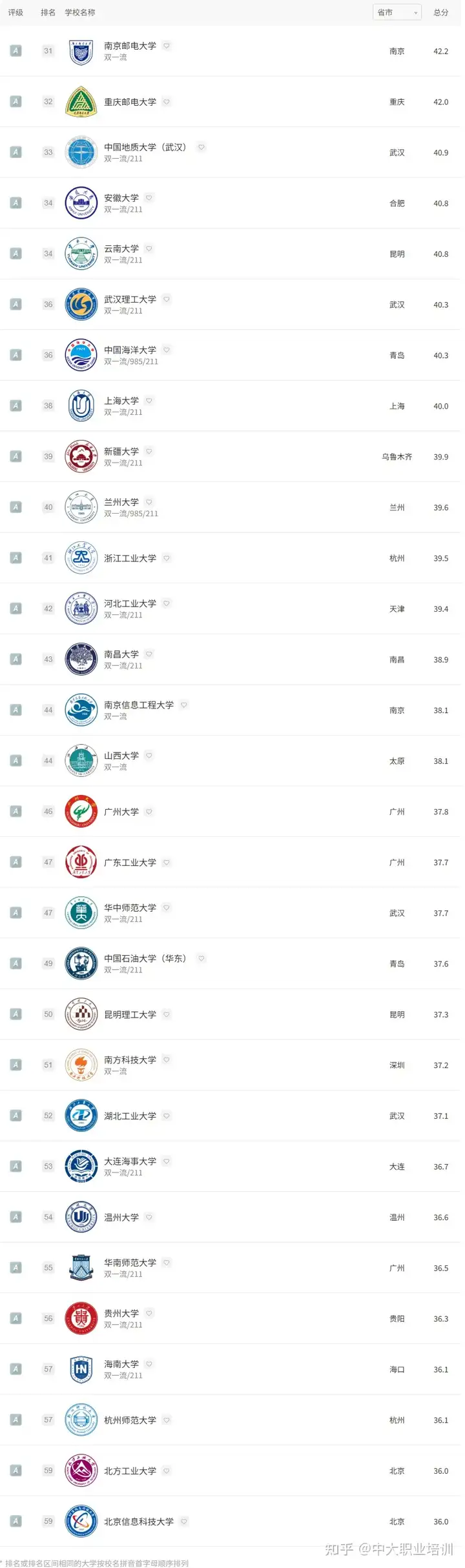The width and height of the screenshot is (465, 1568).
Task: Tap the heart icon beside 广州大学
Action: tap(149, 812)
